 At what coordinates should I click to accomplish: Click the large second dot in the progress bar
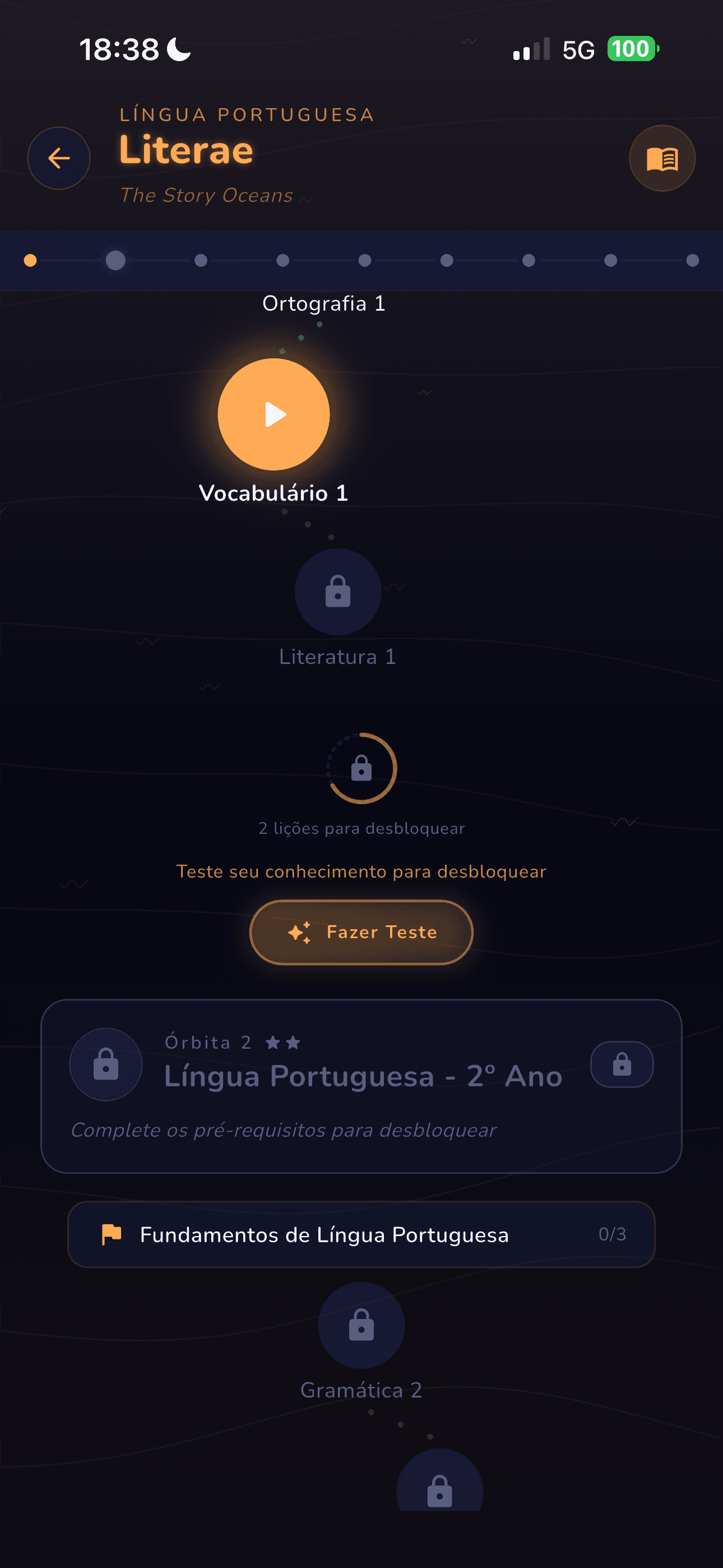coord(115,261)
